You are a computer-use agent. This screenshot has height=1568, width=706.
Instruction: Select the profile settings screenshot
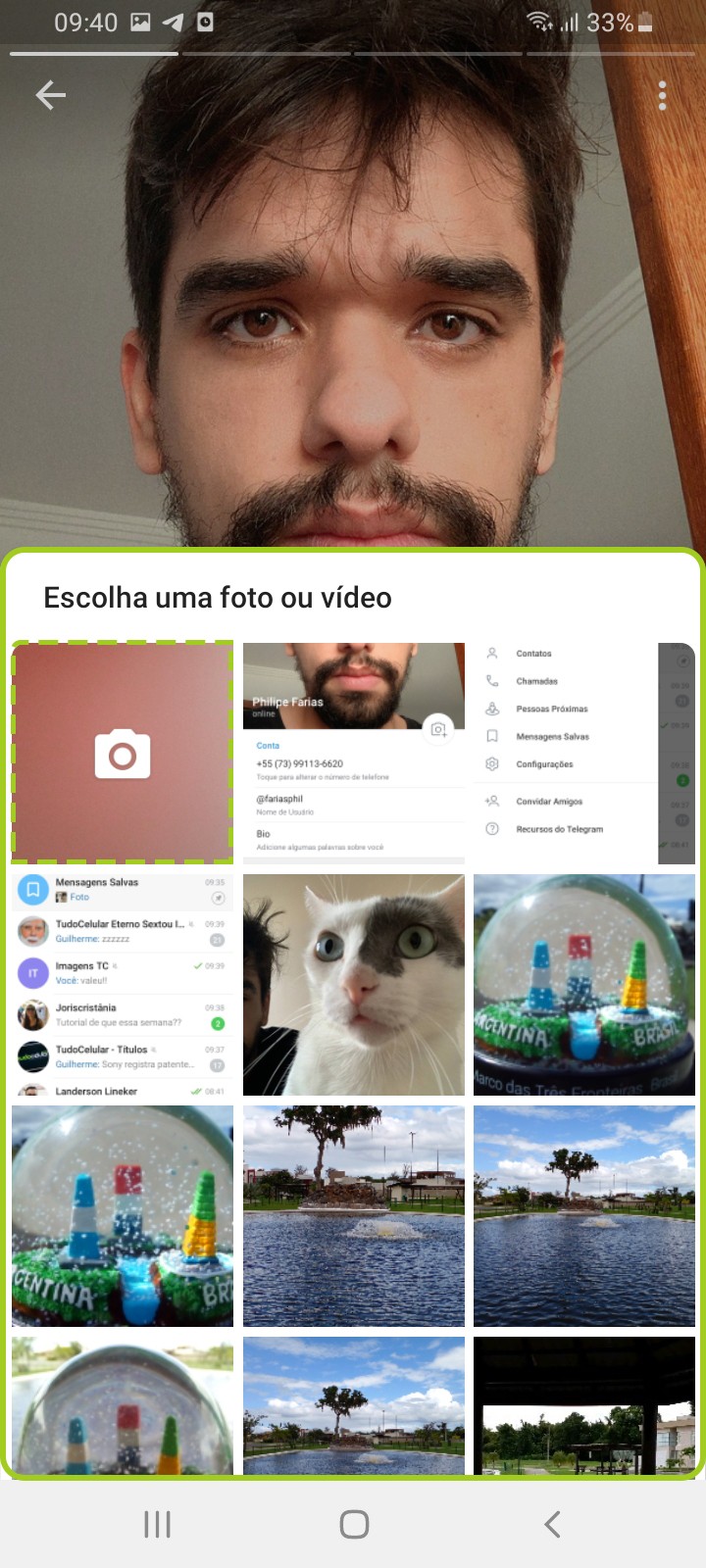click(353, 753)
